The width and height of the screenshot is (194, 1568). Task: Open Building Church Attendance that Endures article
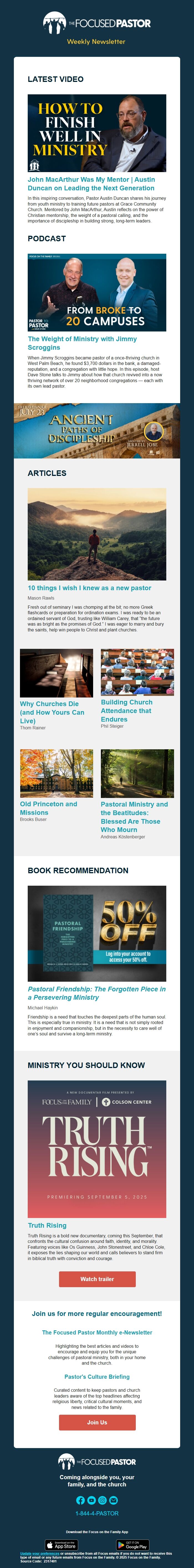126,710
